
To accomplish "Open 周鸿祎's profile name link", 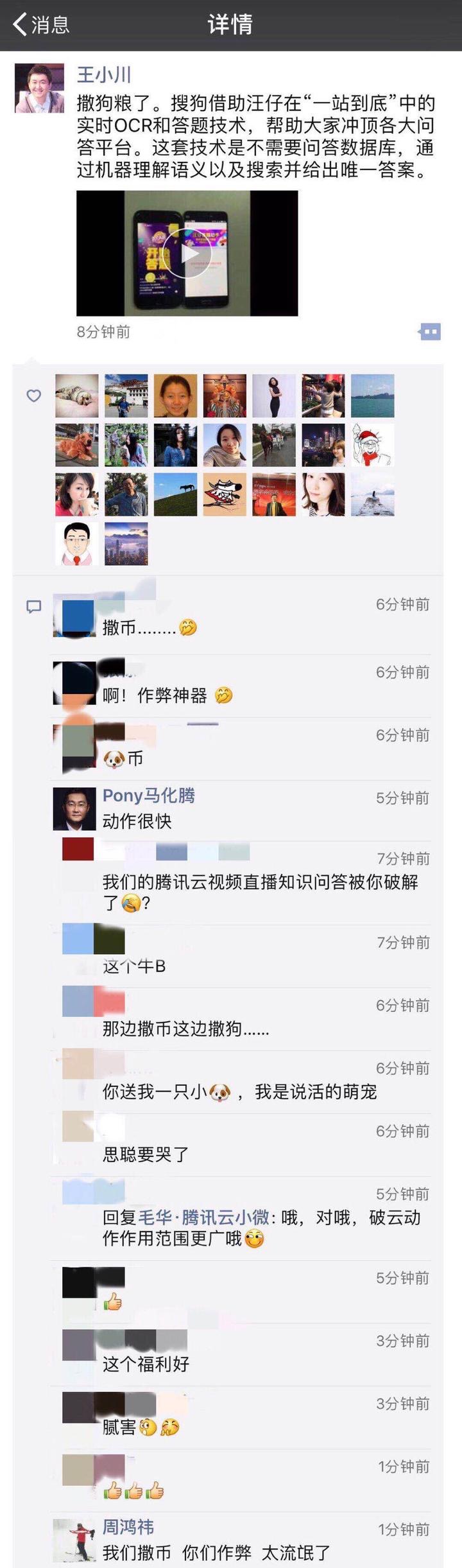I will coord(128,1526).
